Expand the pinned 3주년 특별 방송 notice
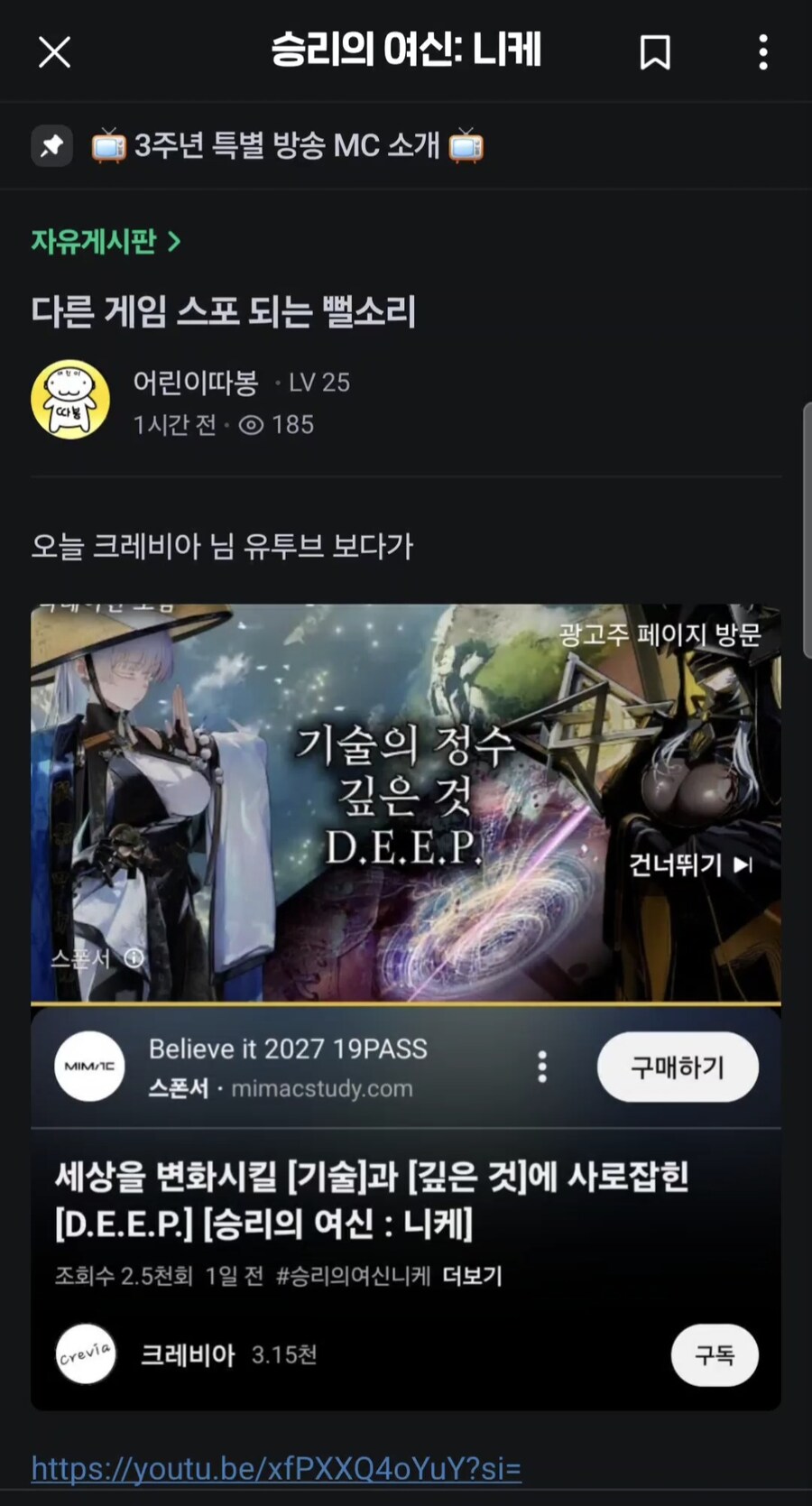Screen dimensions: 812x1506 (289, 144)
